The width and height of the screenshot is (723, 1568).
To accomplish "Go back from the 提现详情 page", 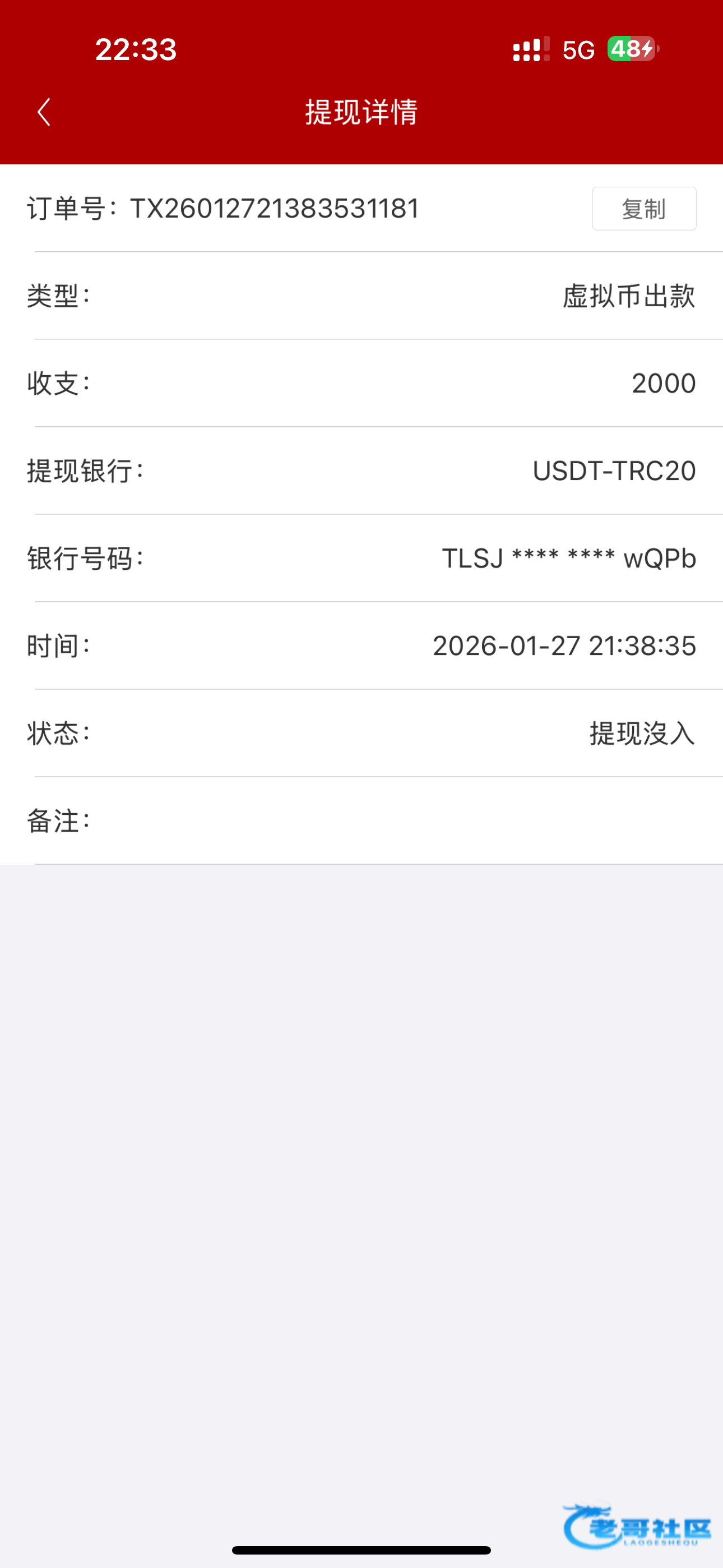I will (44, 113).
